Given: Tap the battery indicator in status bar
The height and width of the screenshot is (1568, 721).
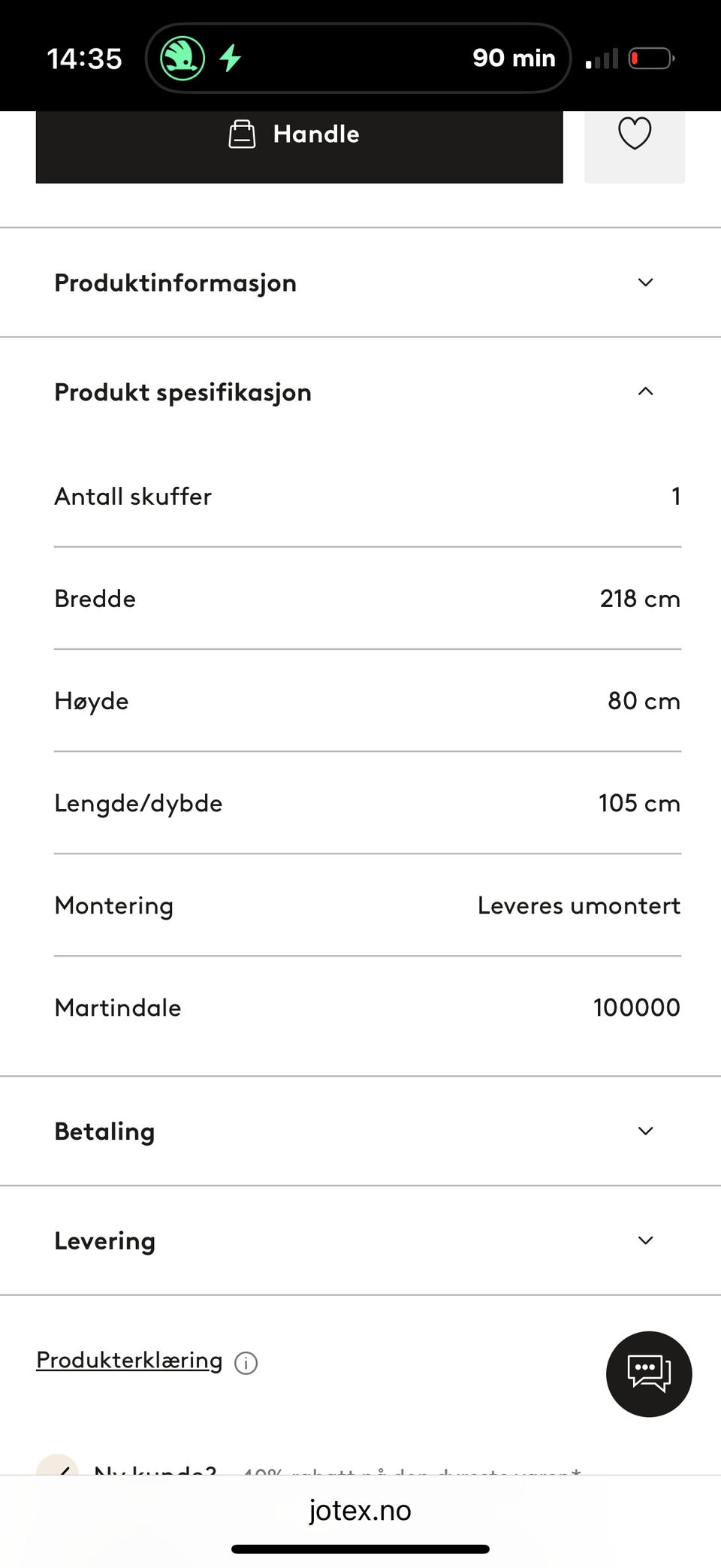Looking at the screenshot, I should pos(650,57).
